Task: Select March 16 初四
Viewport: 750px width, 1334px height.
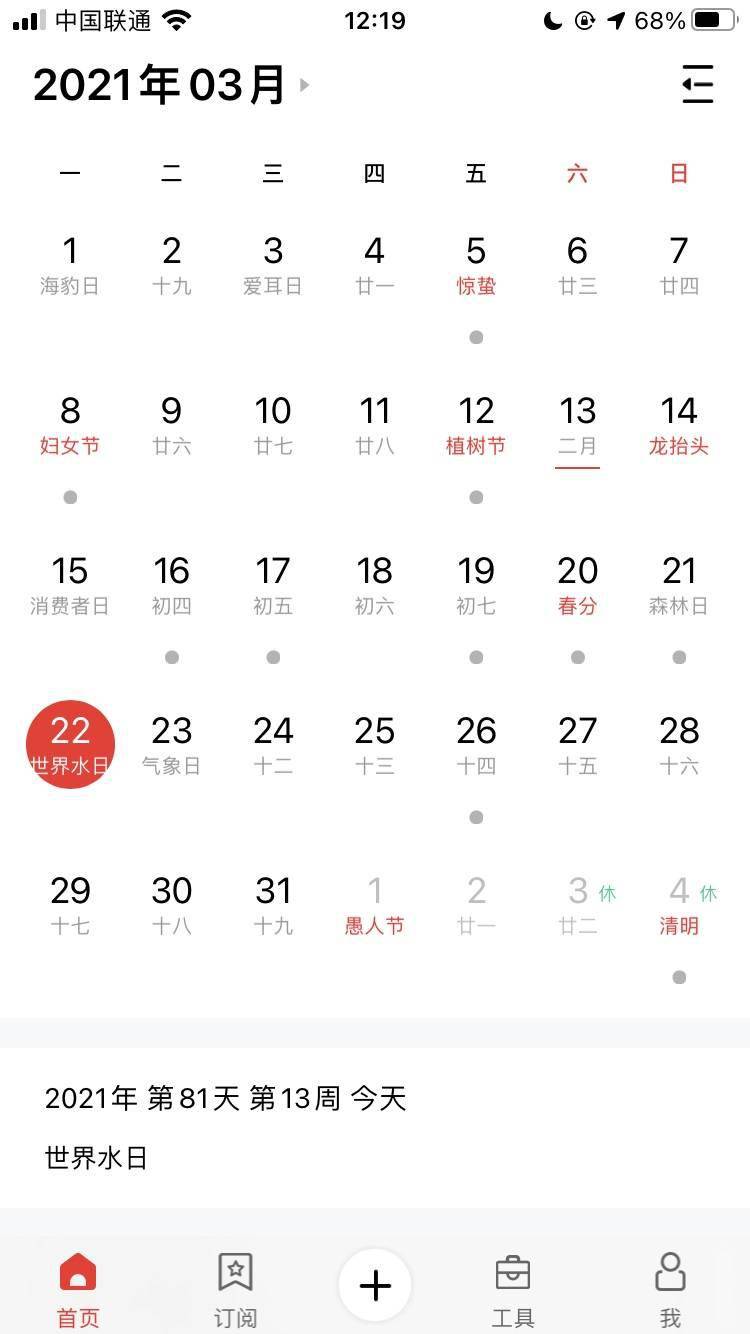Action: [x=172, y=585]
